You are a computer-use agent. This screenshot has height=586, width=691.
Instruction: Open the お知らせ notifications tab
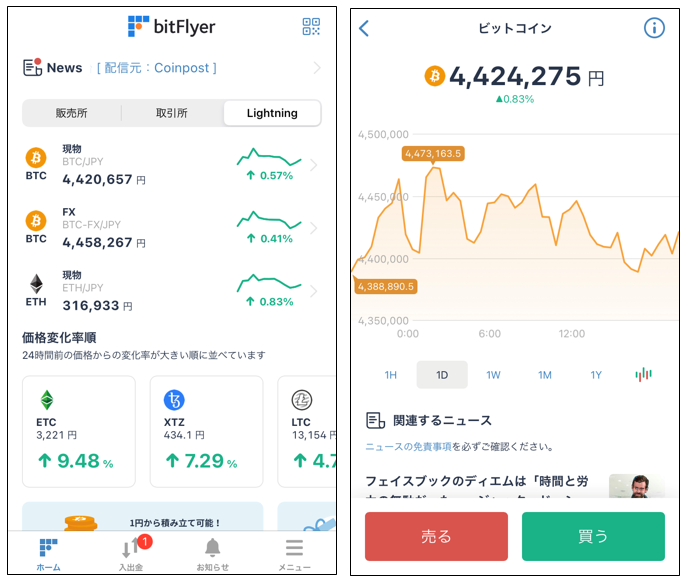pos(212,553)
